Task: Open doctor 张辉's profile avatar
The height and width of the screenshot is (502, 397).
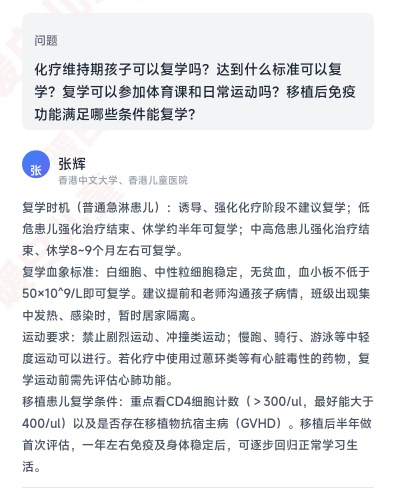Action: coord(36,164)
